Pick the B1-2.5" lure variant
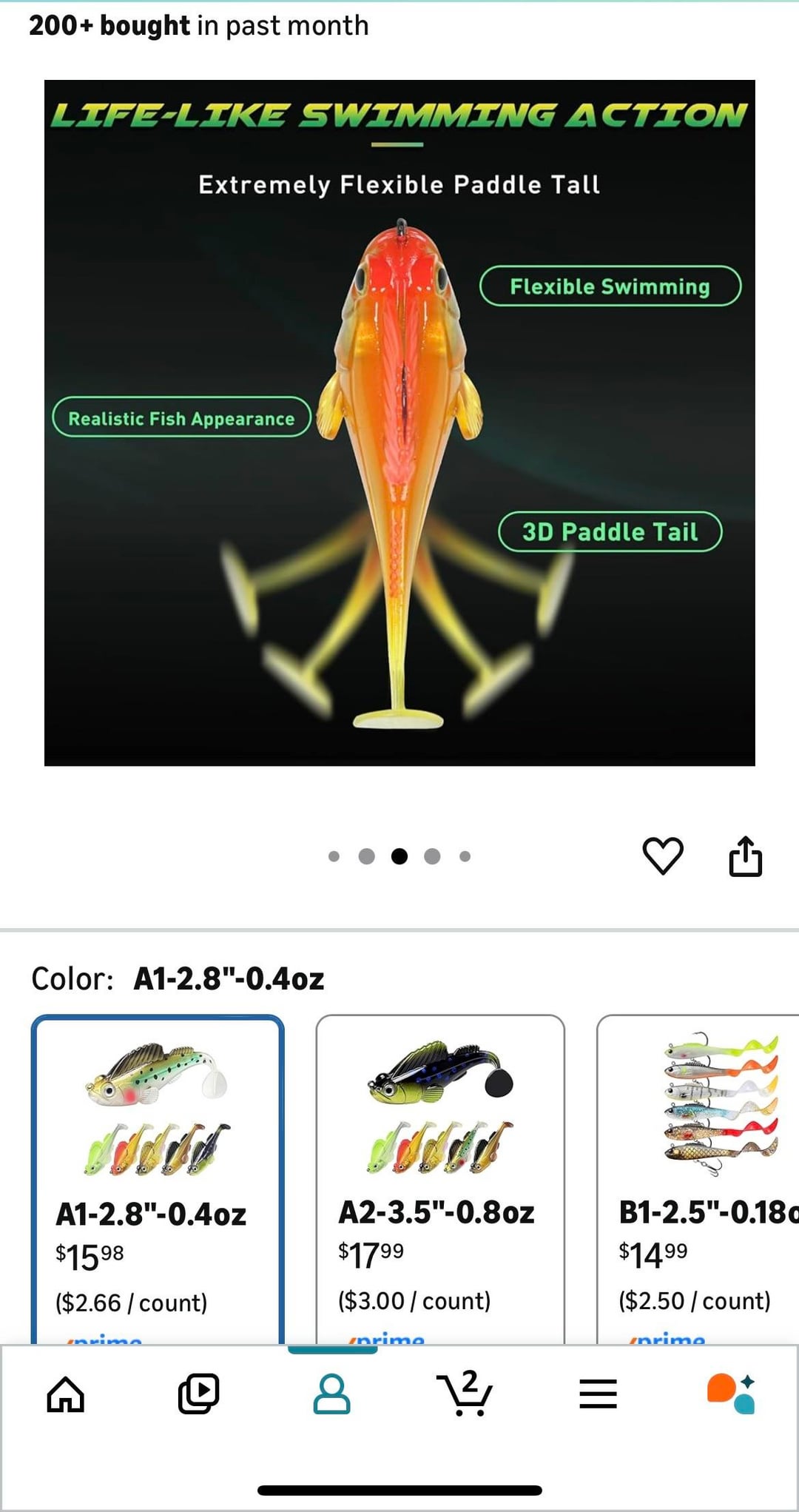This screenshot has width=799, height=1512. click(x=699, y=1177)
